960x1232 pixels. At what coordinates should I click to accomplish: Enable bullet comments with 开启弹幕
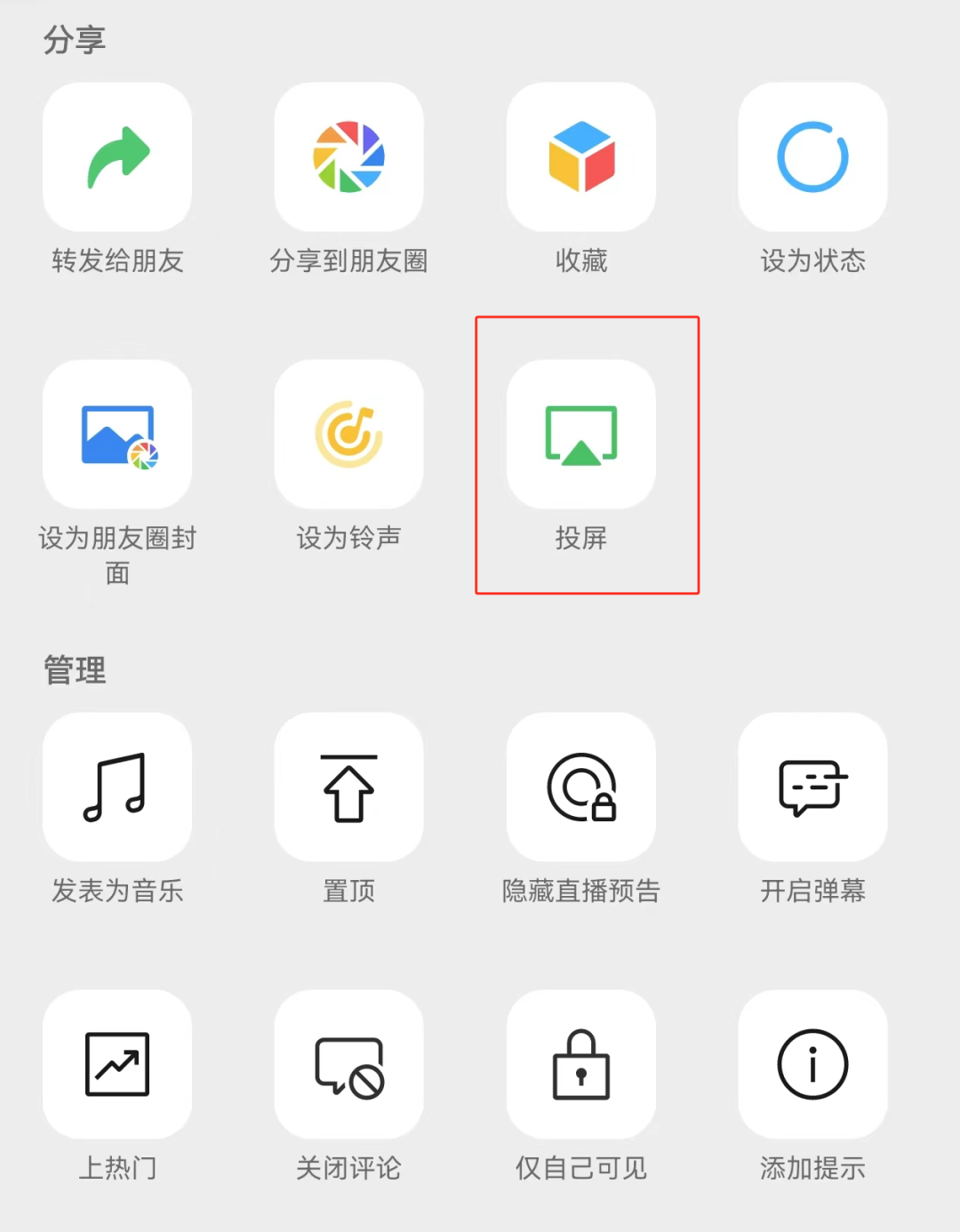tap(812, 787)
